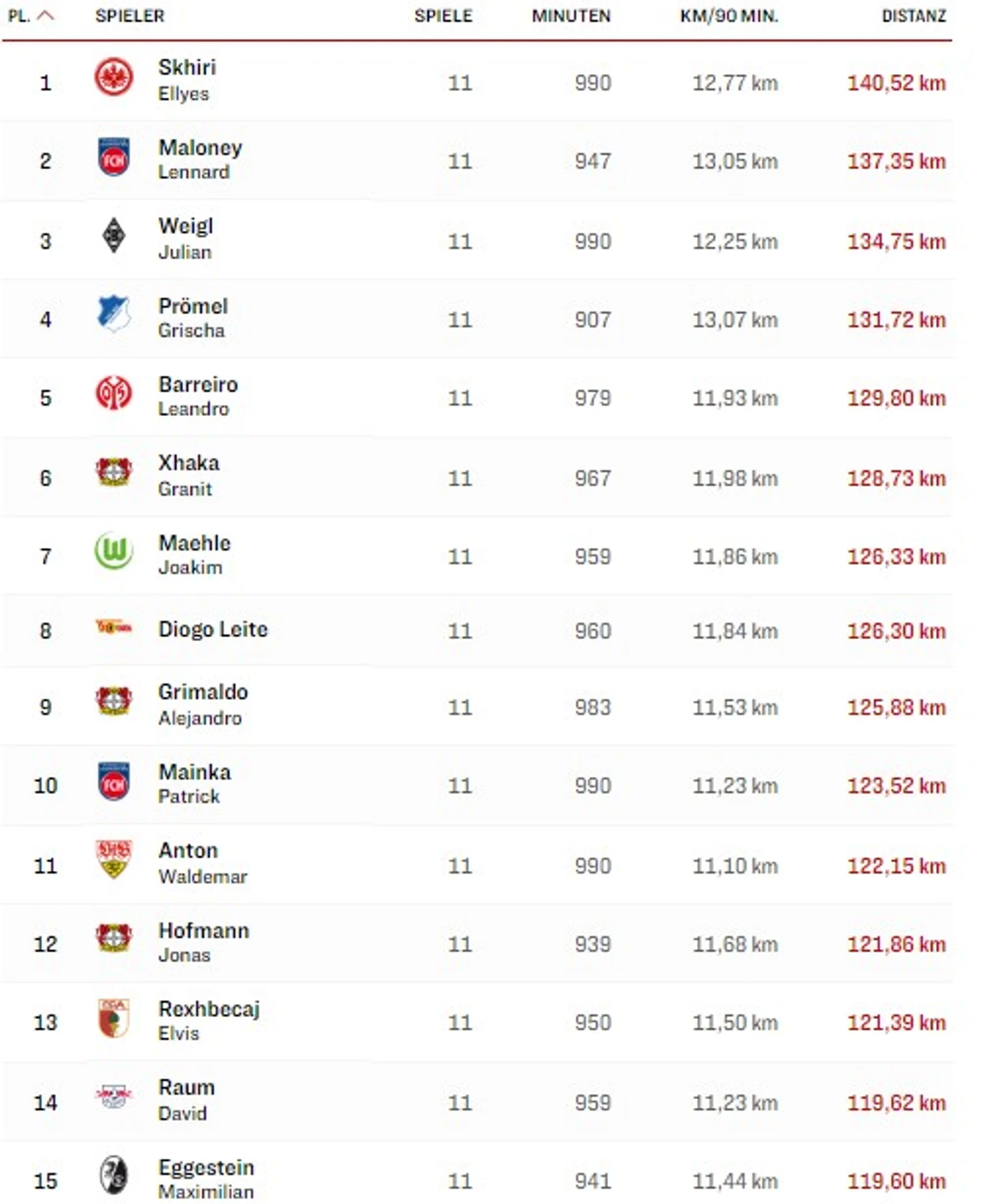Select Elvis Rexhbecaj's row
This screenshot has width=993, height=1204.
[x=209, y=1020]
